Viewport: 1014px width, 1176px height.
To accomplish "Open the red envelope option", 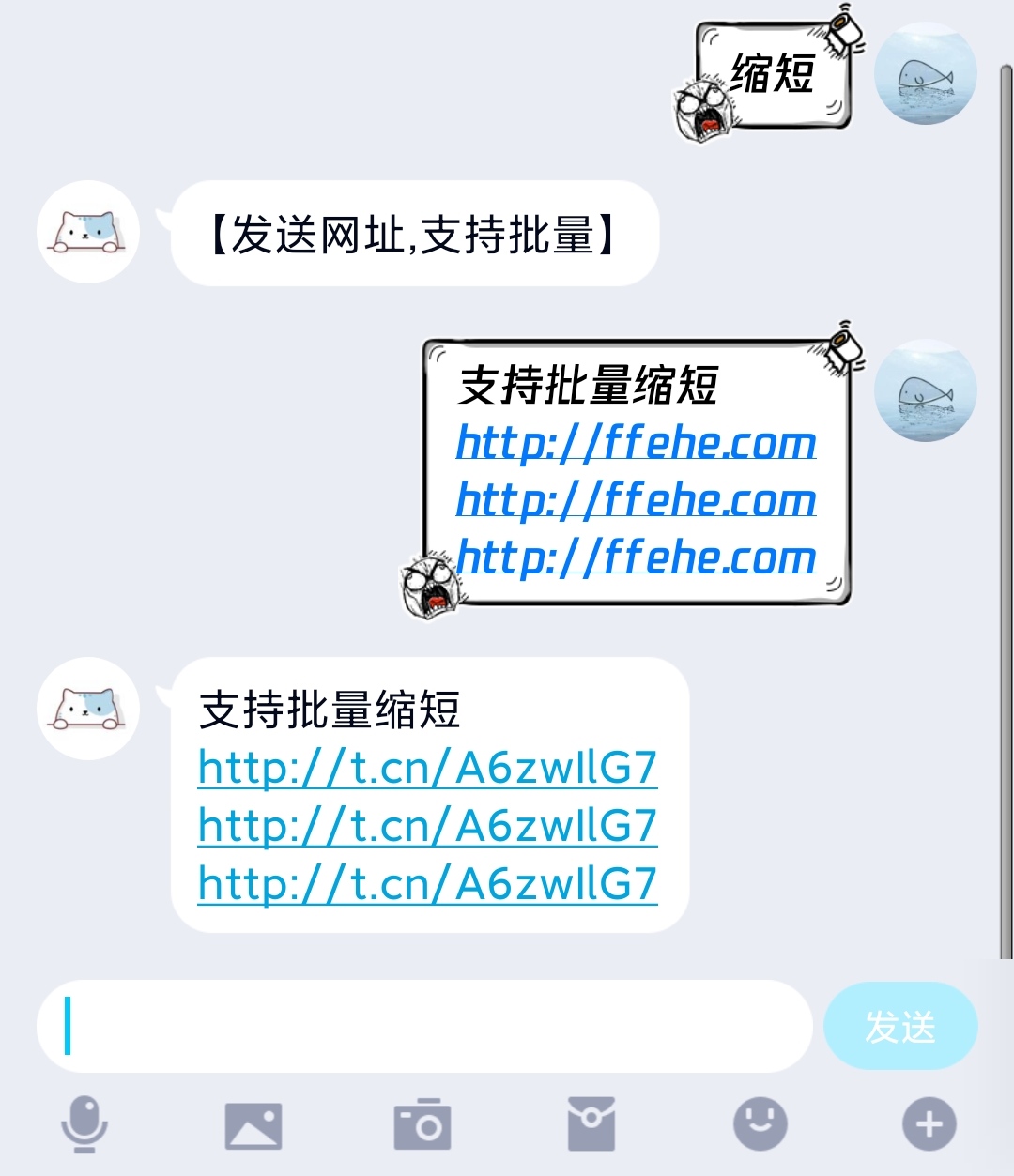I will coord(591,1124).
